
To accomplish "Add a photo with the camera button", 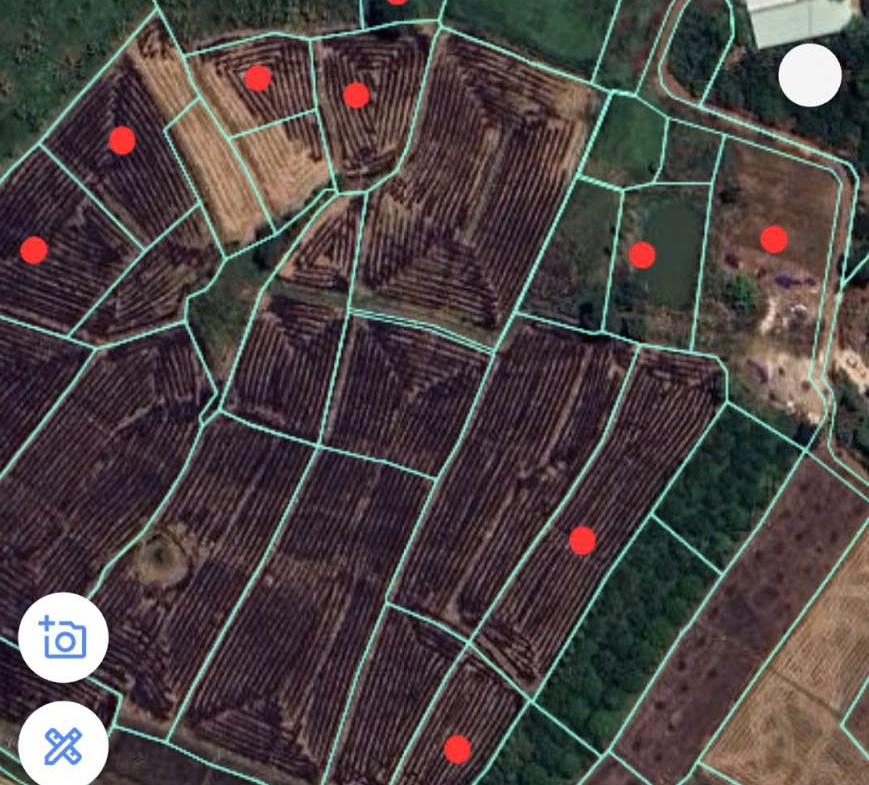I will click(63, 637).
